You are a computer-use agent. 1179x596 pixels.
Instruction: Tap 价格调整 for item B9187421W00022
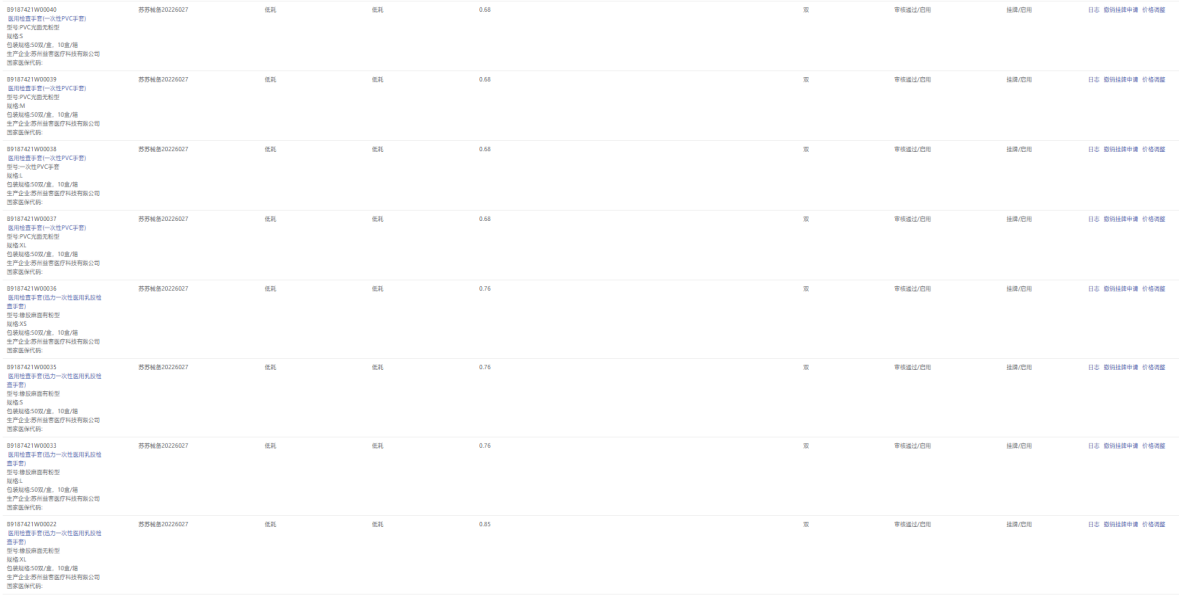point(1153,524)
